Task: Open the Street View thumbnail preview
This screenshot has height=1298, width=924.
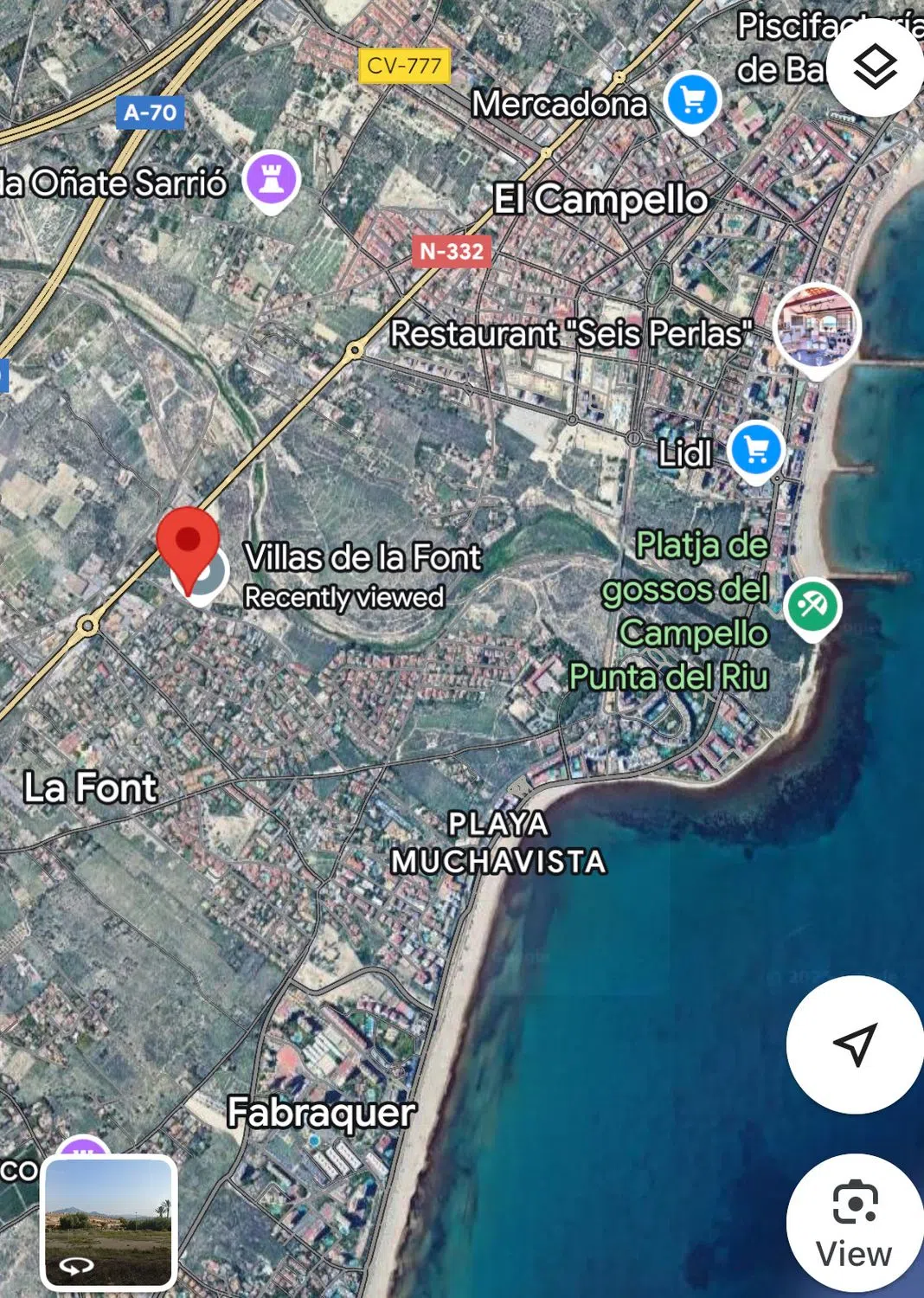Action: (109, 1222)
